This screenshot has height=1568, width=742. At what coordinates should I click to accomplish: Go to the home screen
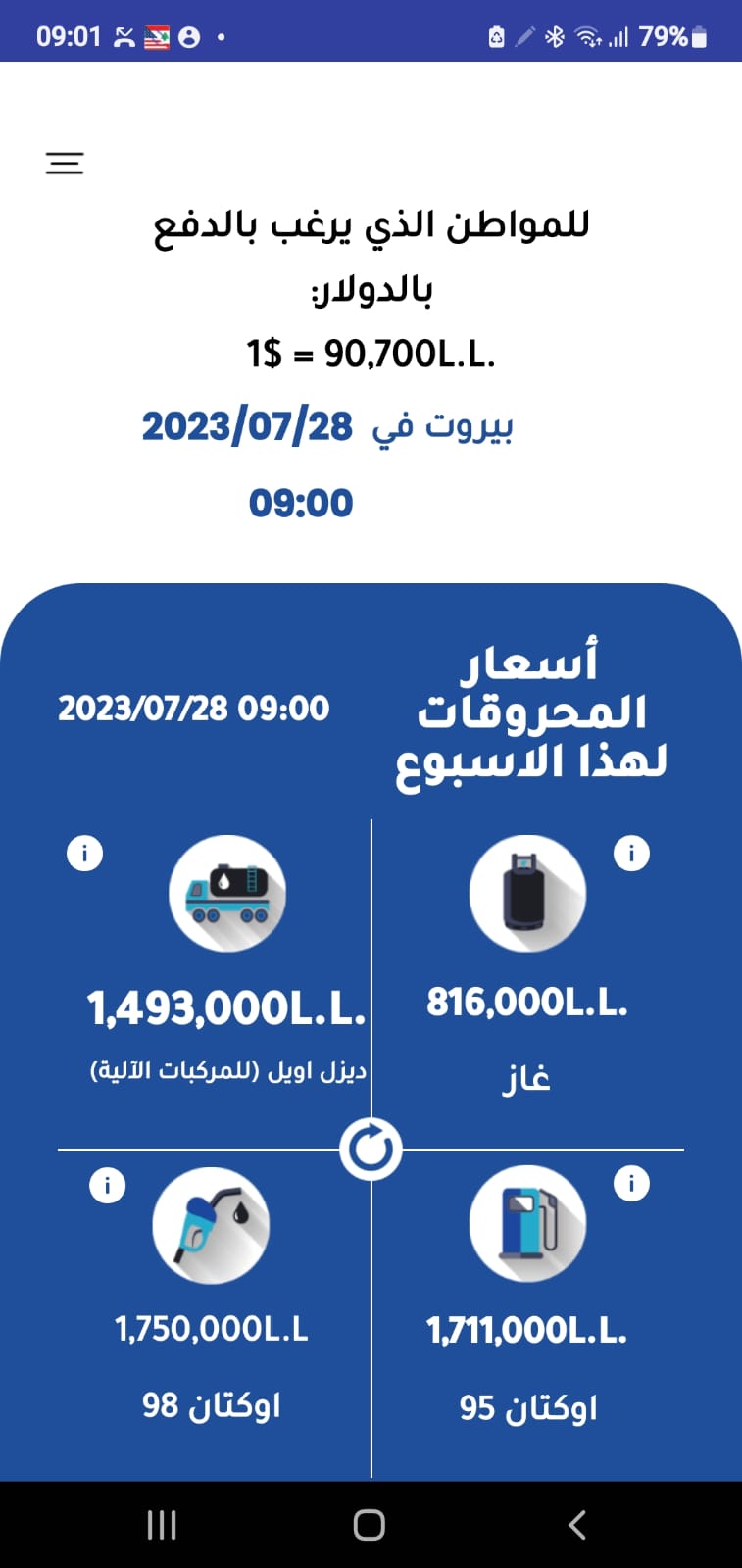tap(370, 1525)
